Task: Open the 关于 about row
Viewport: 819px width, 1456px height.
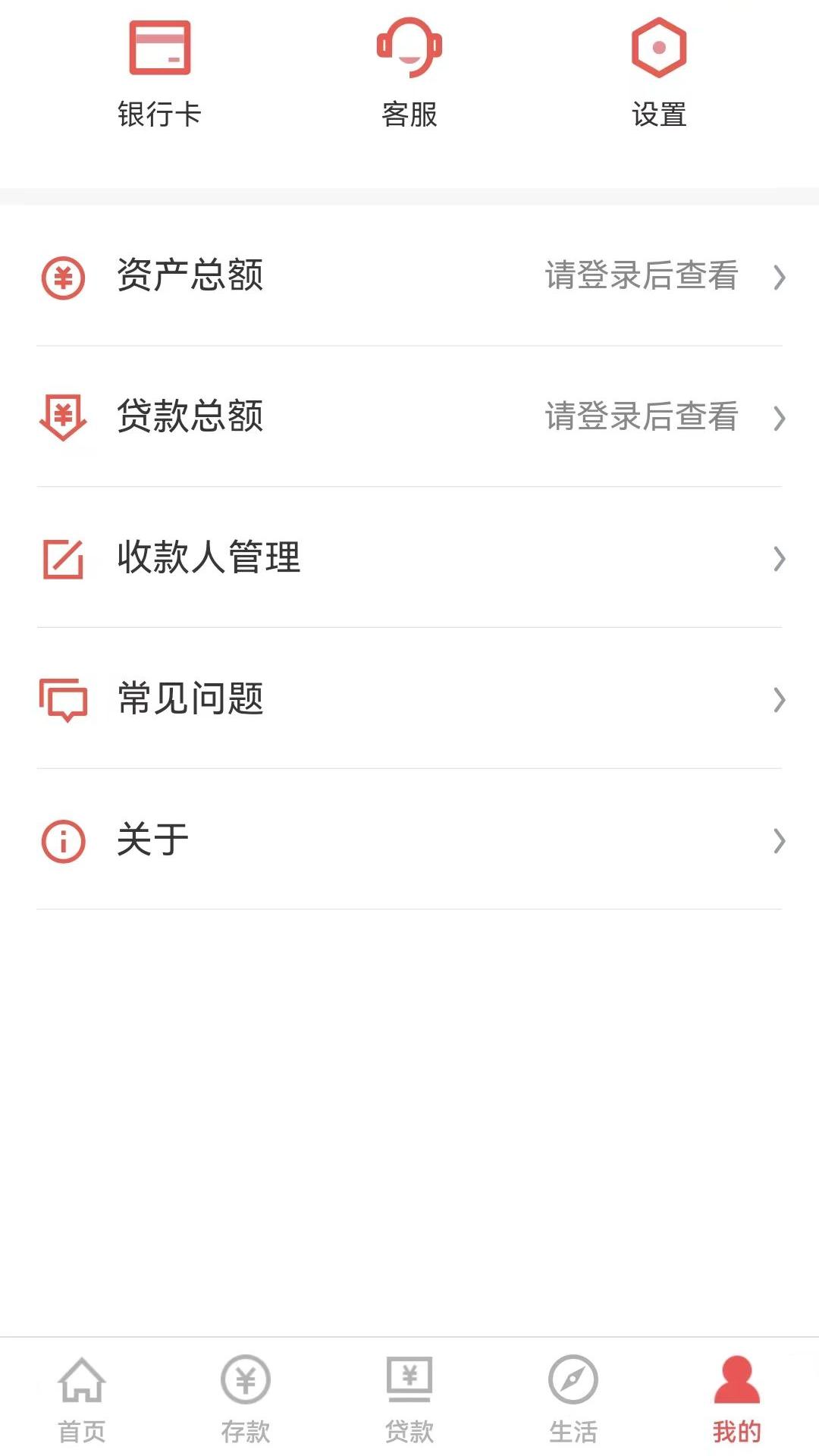Action: (409, 839)
